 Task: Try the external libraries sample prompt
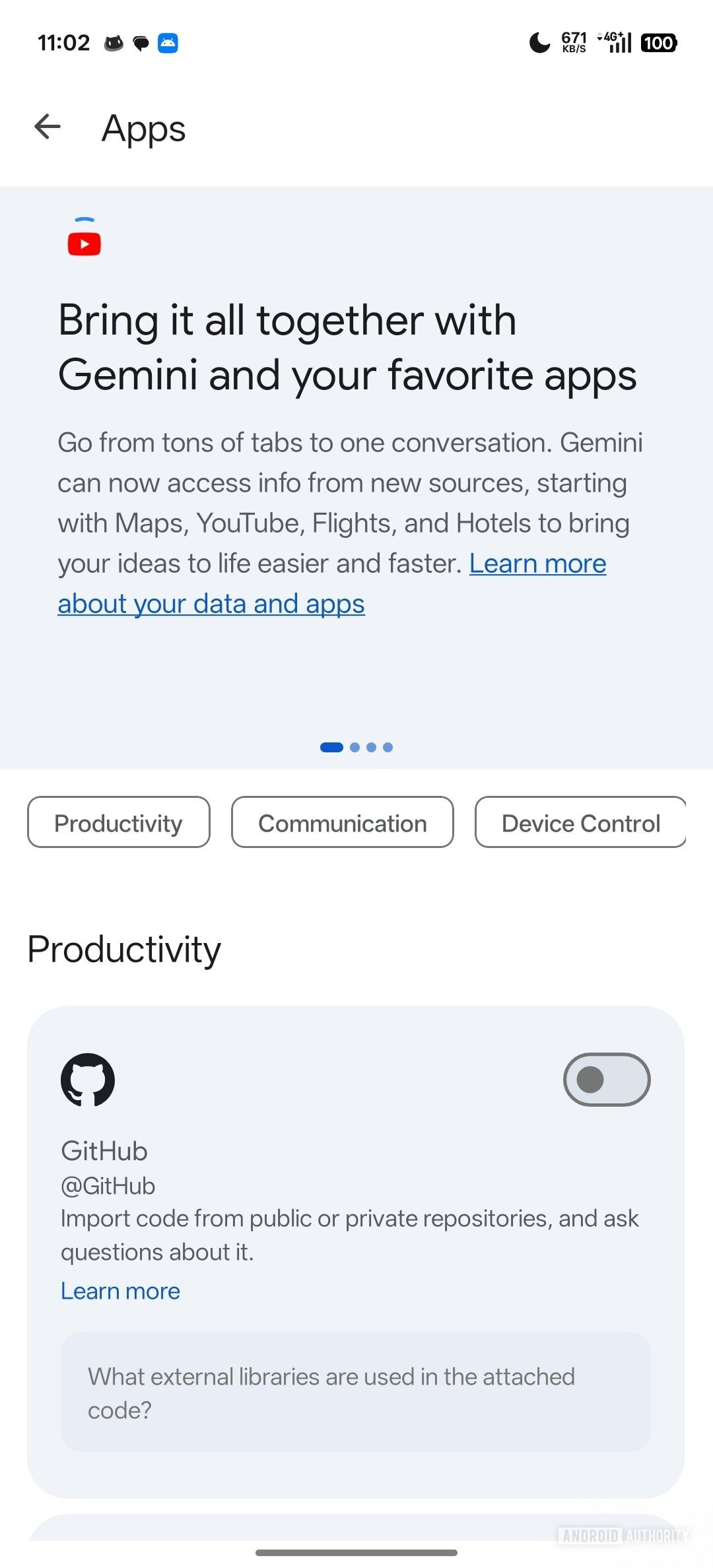click(355, 1392)
